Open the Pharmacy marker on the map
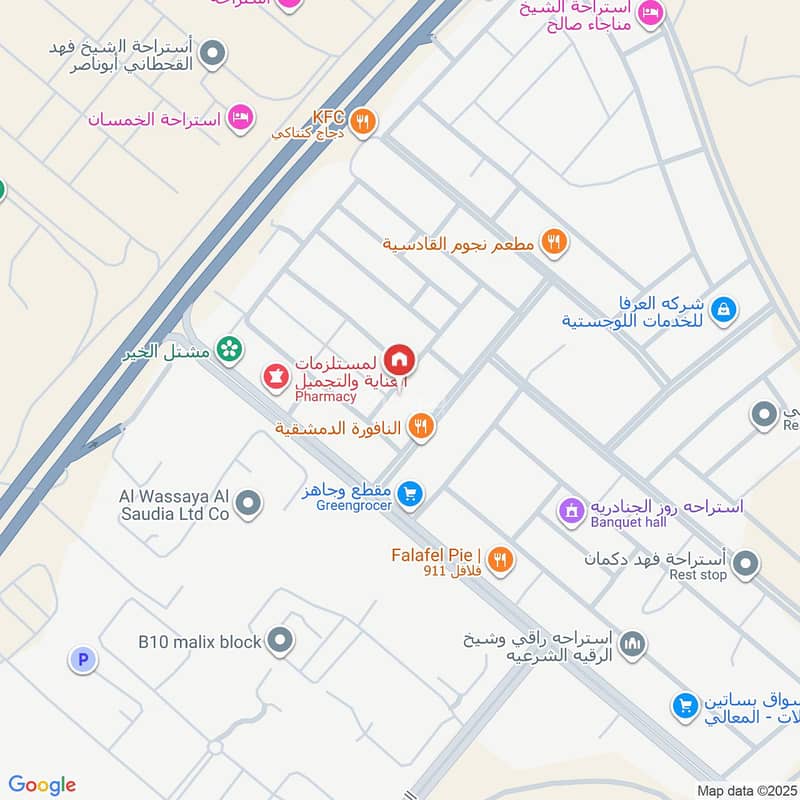Viewport: 800px width, 800px height. pos(274,376)
